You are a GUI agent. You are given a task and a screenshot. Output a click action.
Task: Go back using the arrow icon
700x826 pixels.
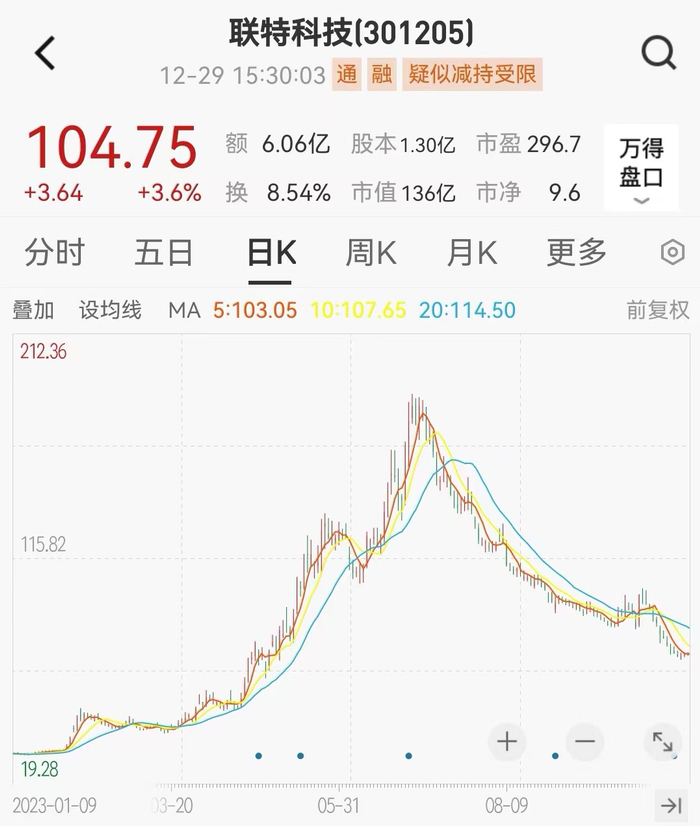[45, 53]
